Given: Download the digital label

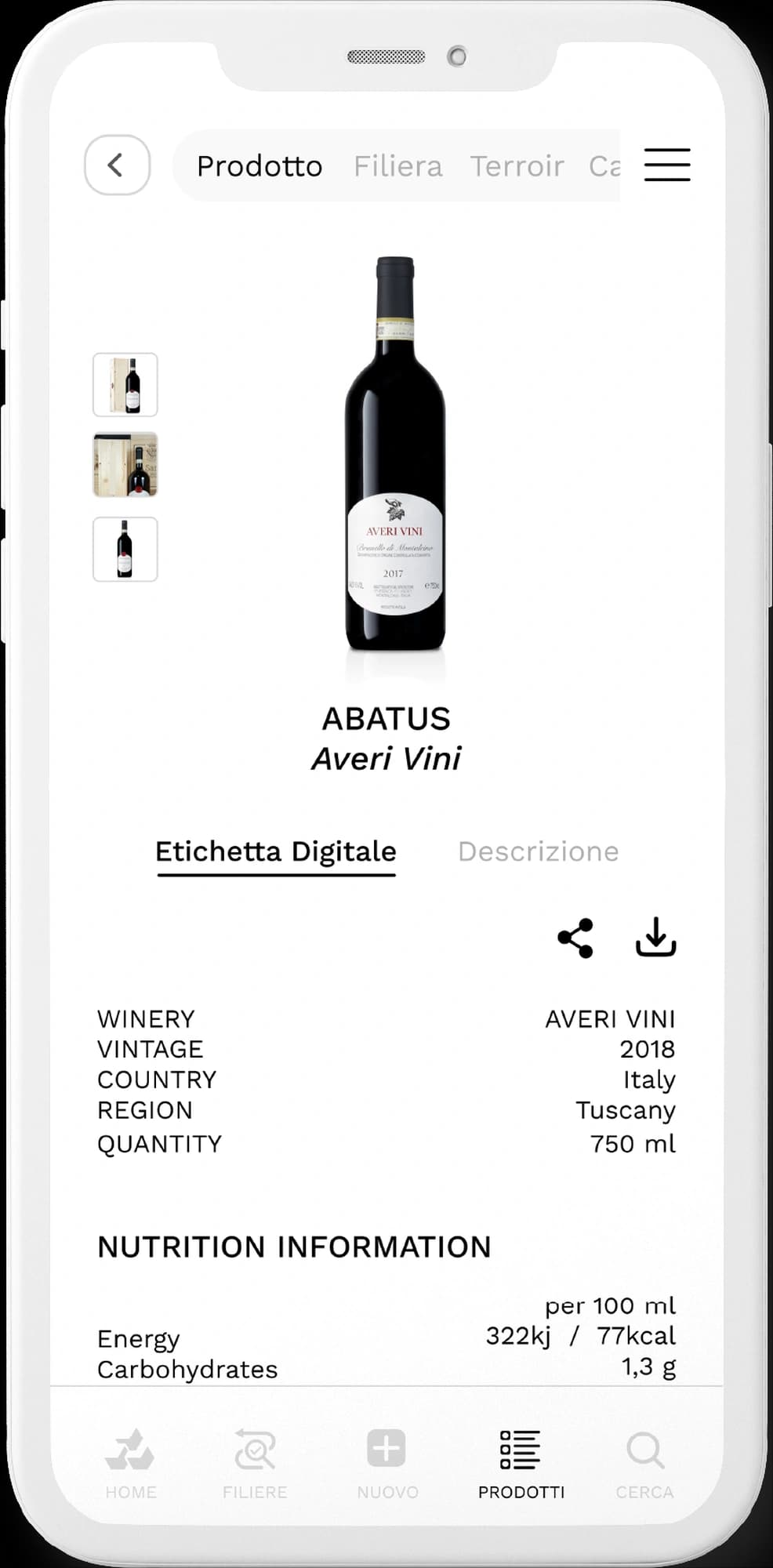Looking at the screenshot, I should coord(655,938).
